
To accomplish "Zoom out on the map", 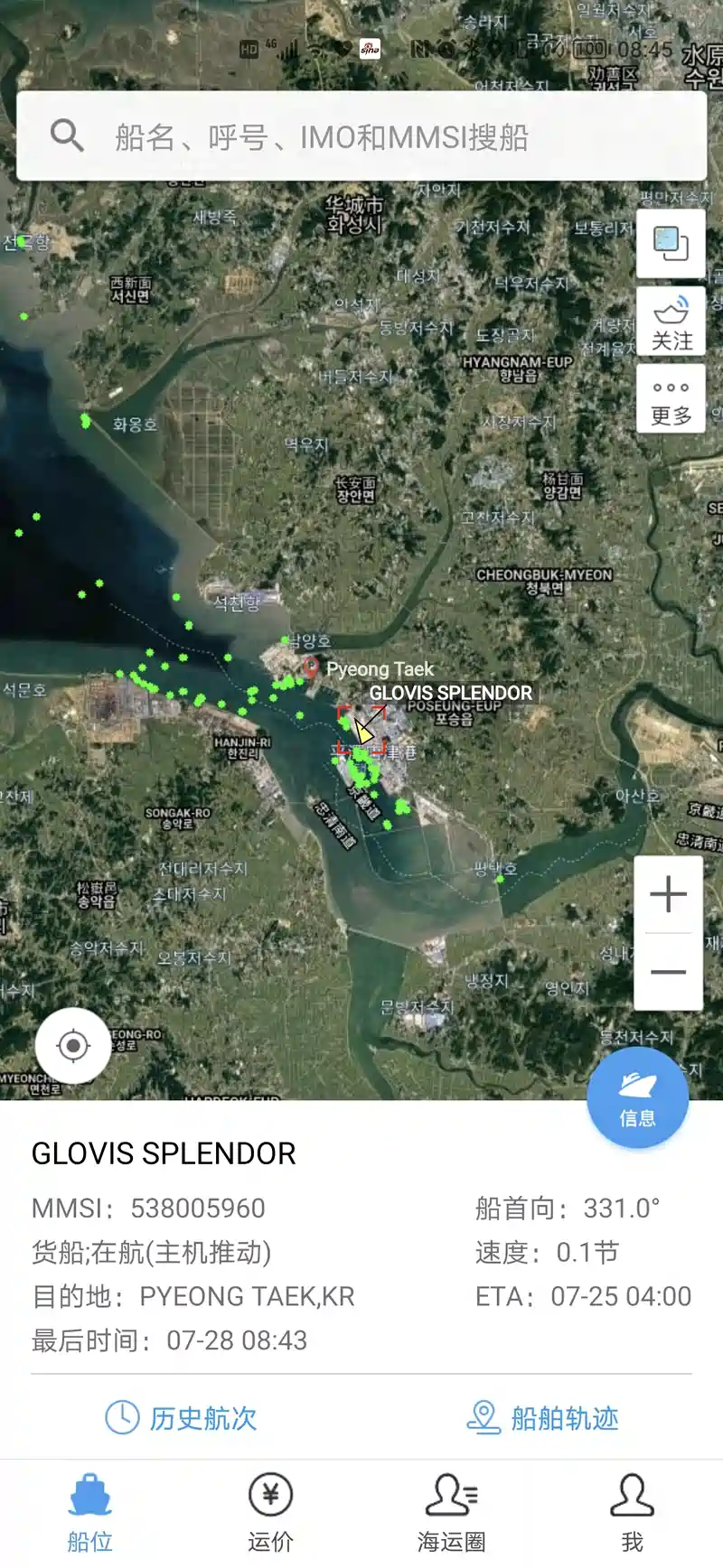I will [x=669, y=972].
